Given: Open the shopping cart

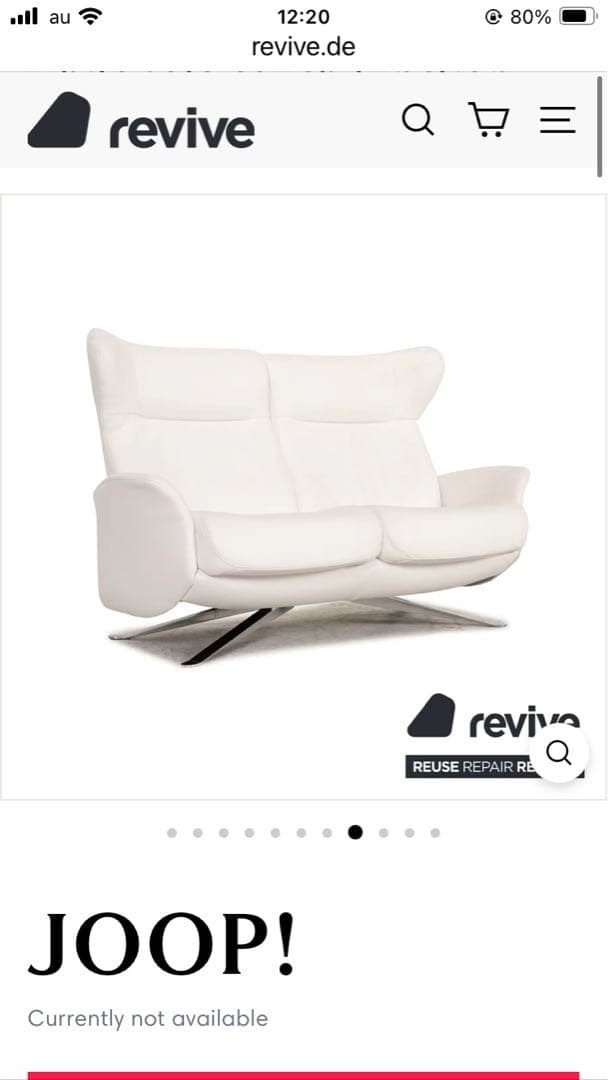Looking at the screenshot, I should click(488, 120).
